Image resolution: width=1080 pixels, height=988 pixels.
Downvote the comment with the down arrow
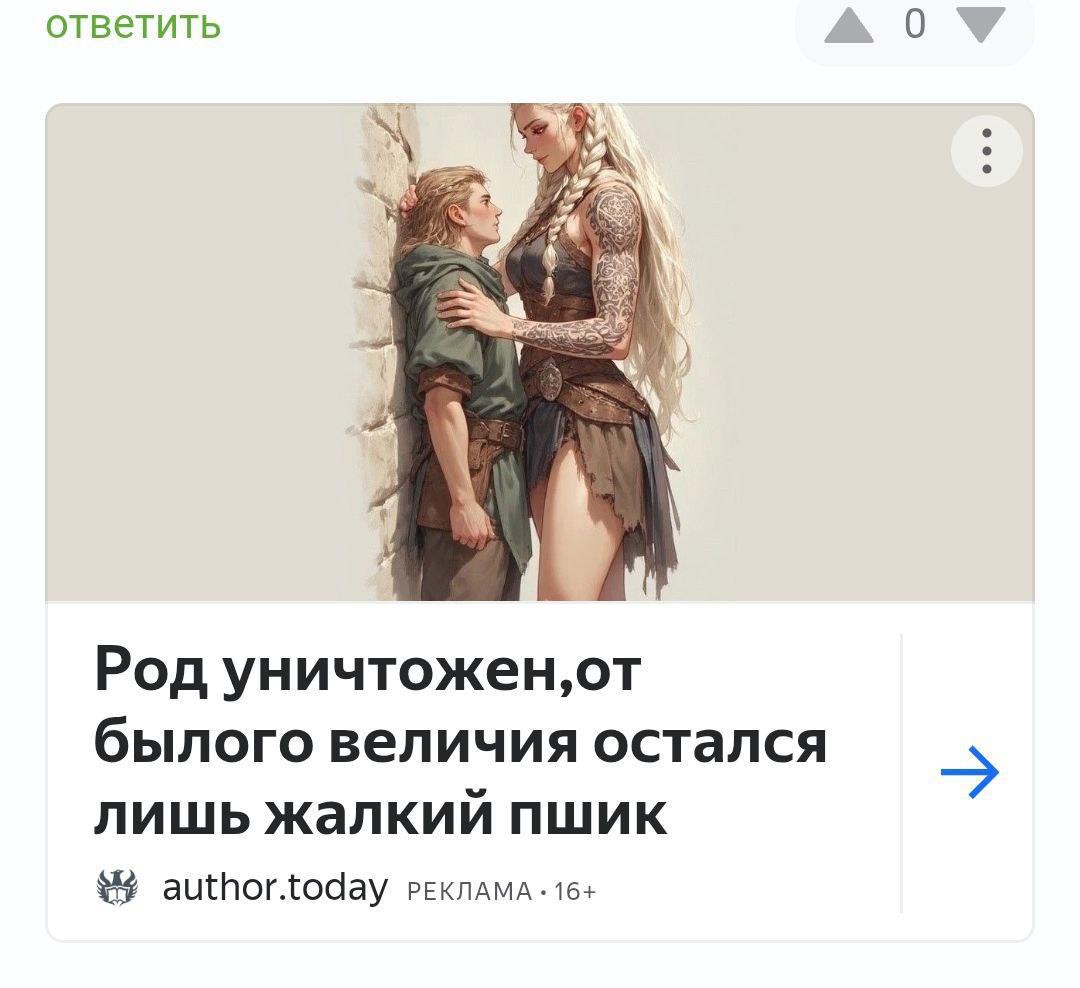tap(981, 24)
